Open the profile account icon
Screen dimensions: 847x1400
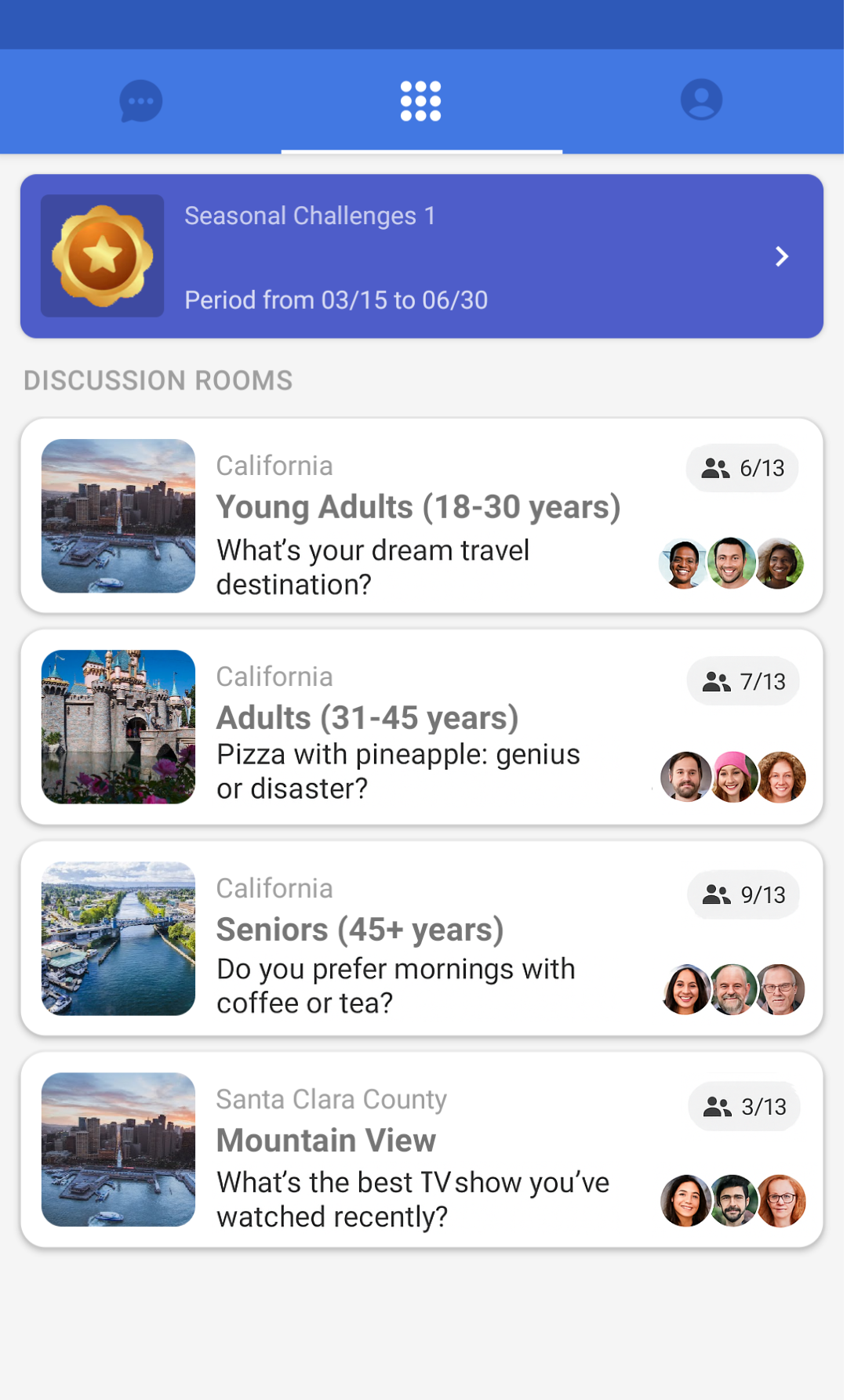[701, 101]
